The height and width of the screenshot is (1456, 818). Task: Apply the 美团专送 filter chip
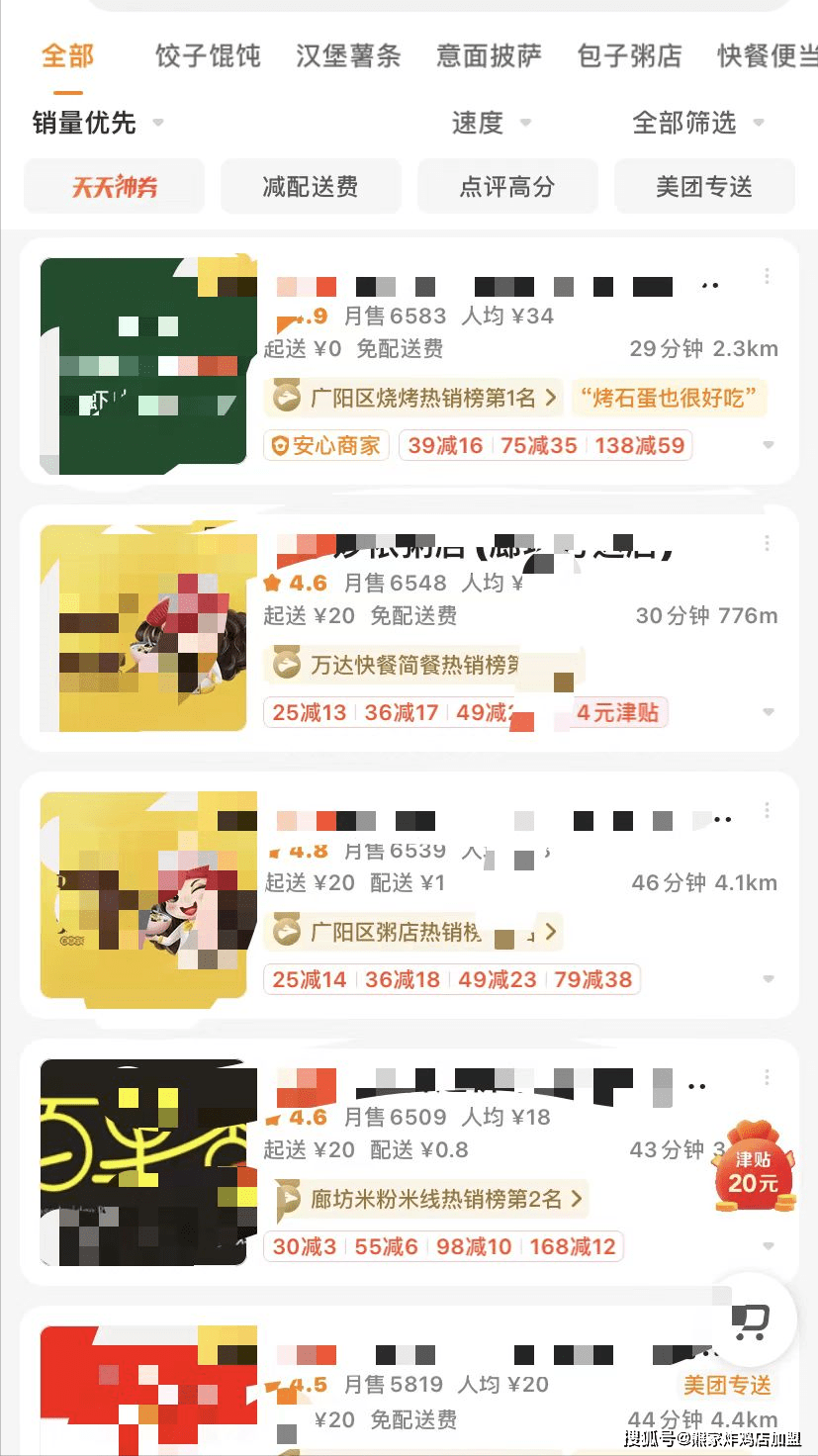coord(704,186)
